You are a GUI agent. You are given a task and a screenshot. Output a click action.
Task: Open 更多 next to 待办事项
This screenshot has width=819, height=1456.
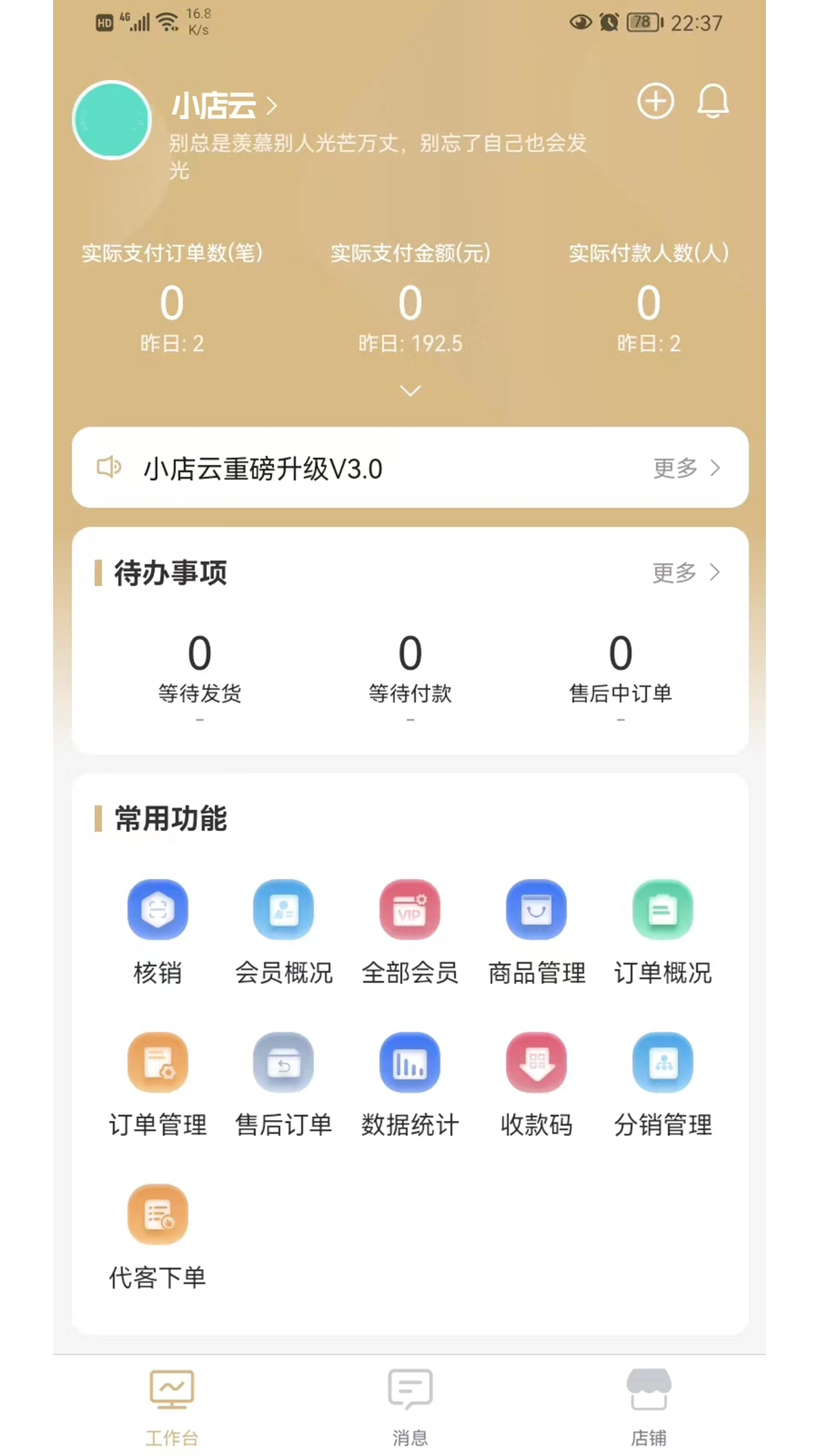[686, 573]
